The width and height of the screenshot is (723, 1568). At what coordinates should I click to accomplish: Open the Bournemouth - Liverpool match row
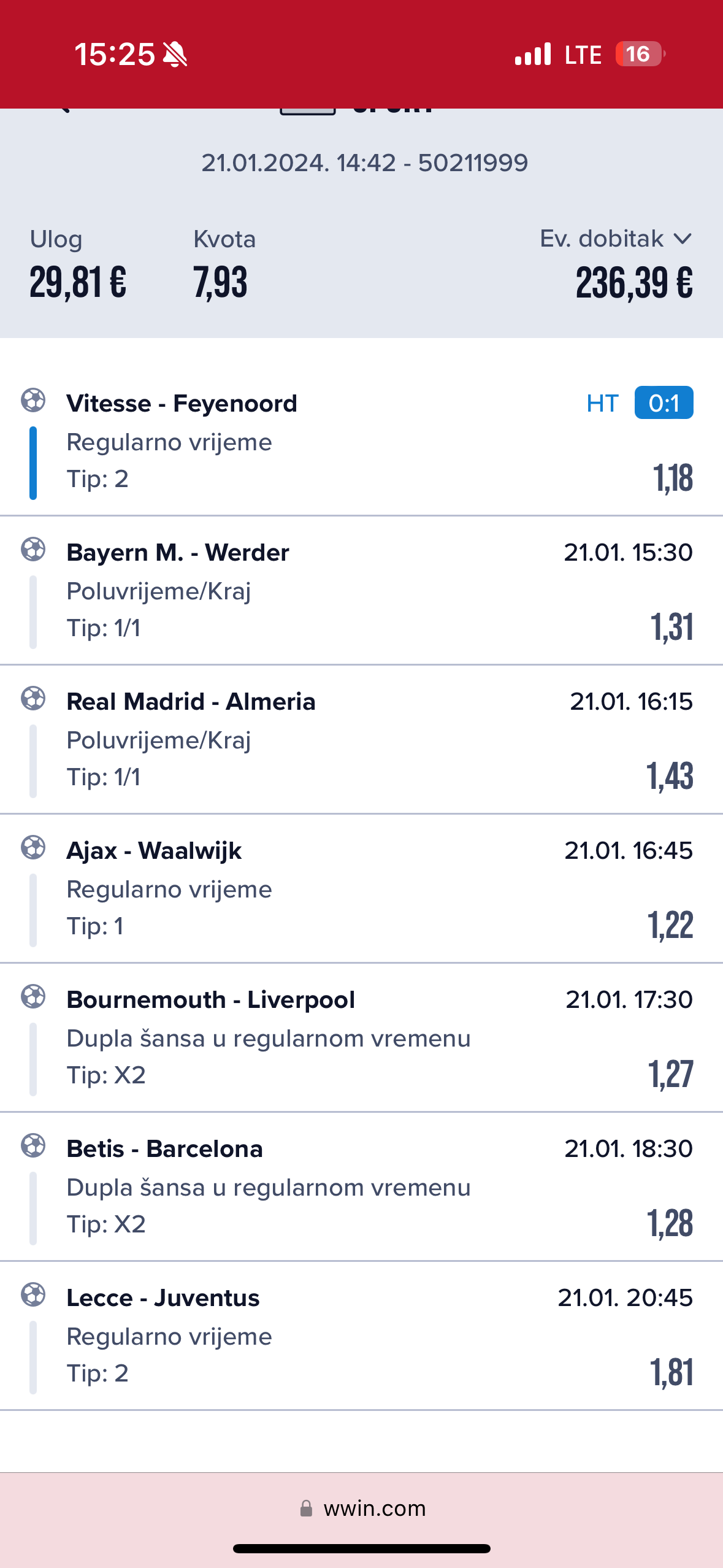tap(361, 1038)
